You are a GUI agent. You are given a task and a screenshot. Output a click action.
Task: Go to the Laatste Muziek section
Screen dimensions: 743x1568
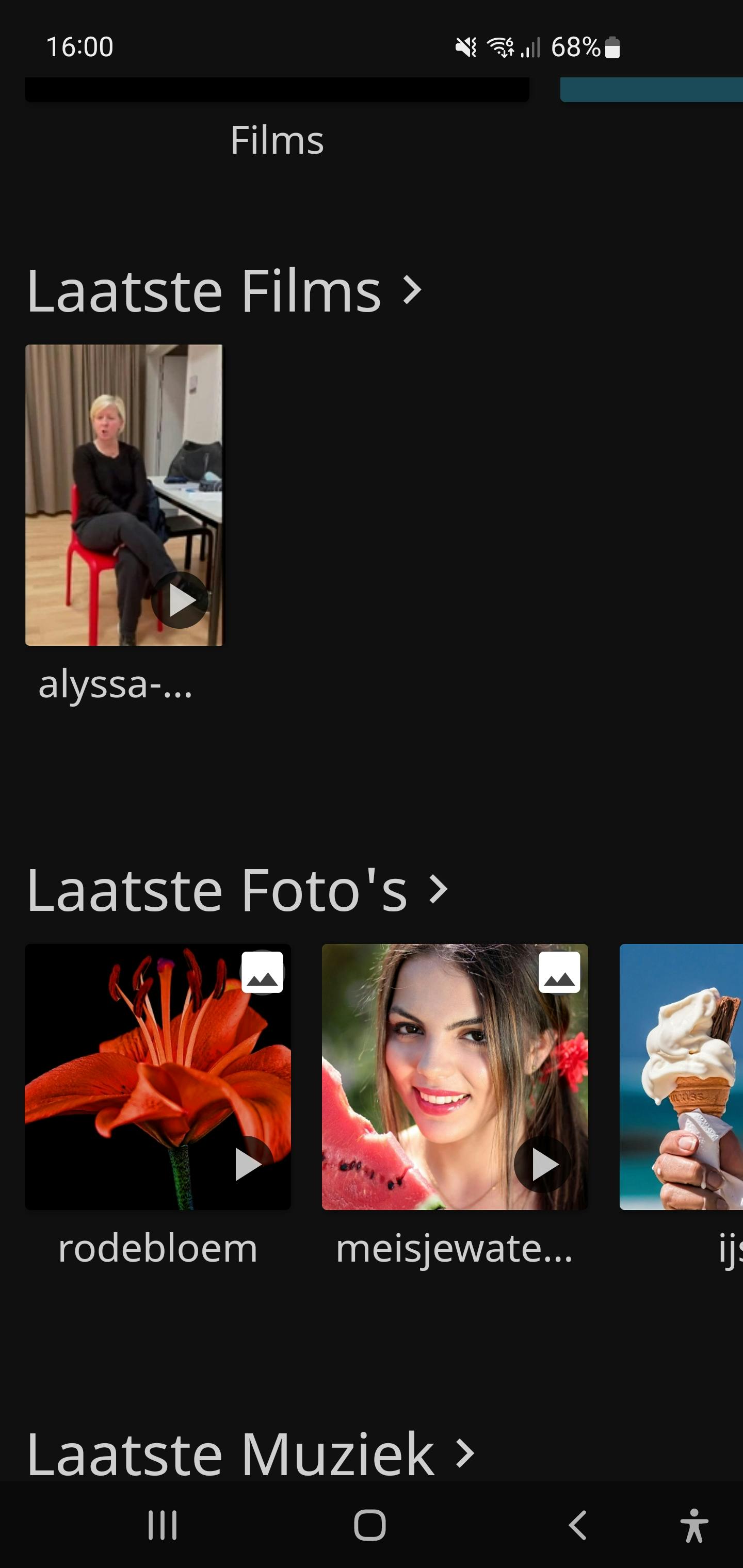click(x=250, y=1455)
